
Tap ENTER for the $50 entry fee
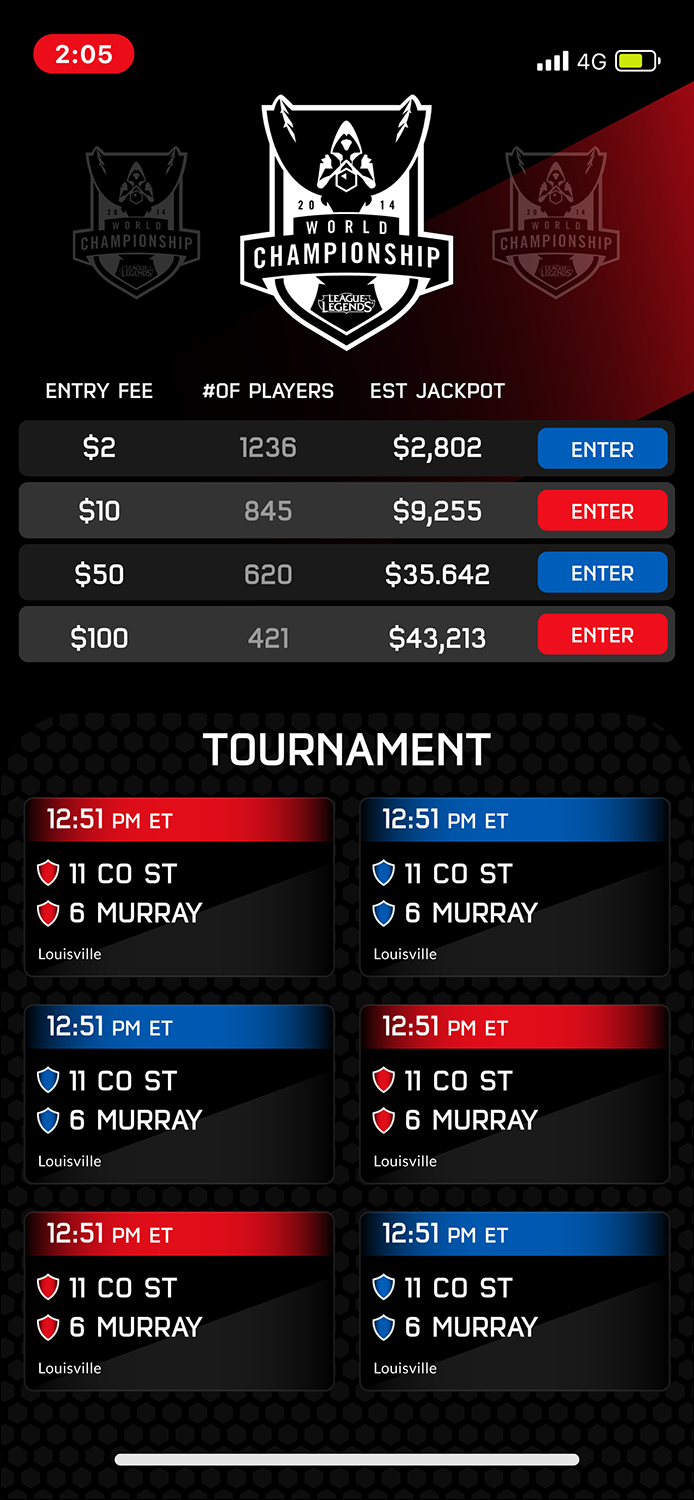[602, 573]
